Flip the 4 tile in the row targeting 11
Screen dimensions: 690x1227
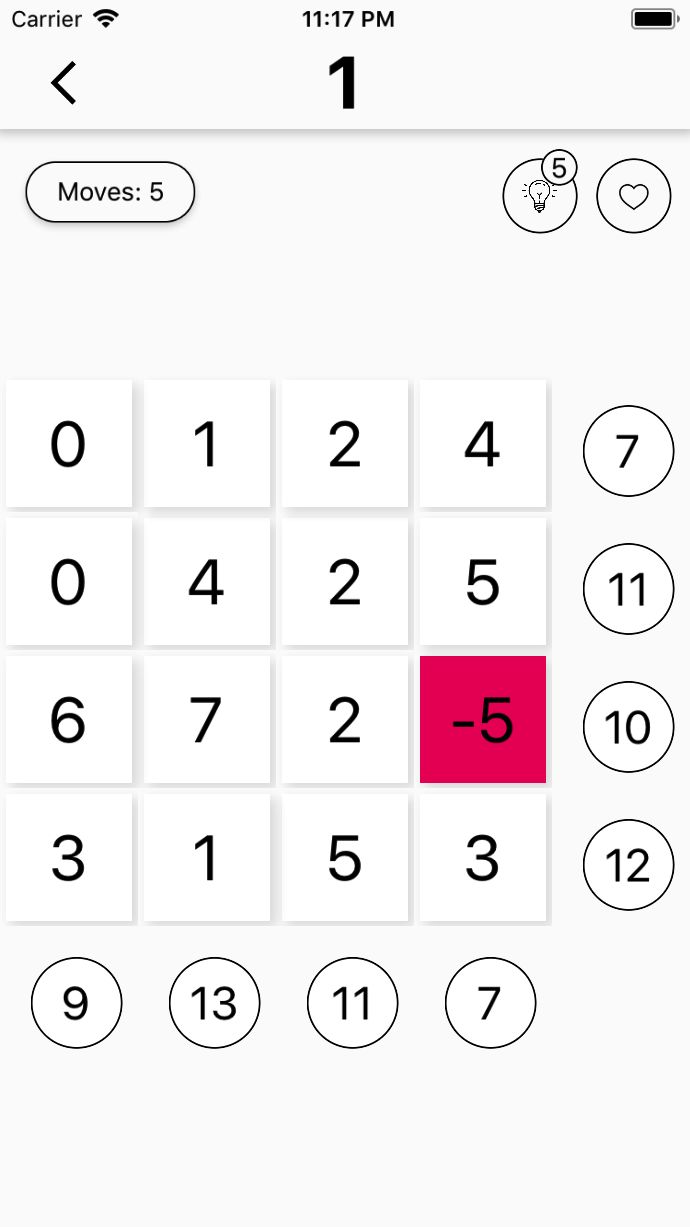207,581
